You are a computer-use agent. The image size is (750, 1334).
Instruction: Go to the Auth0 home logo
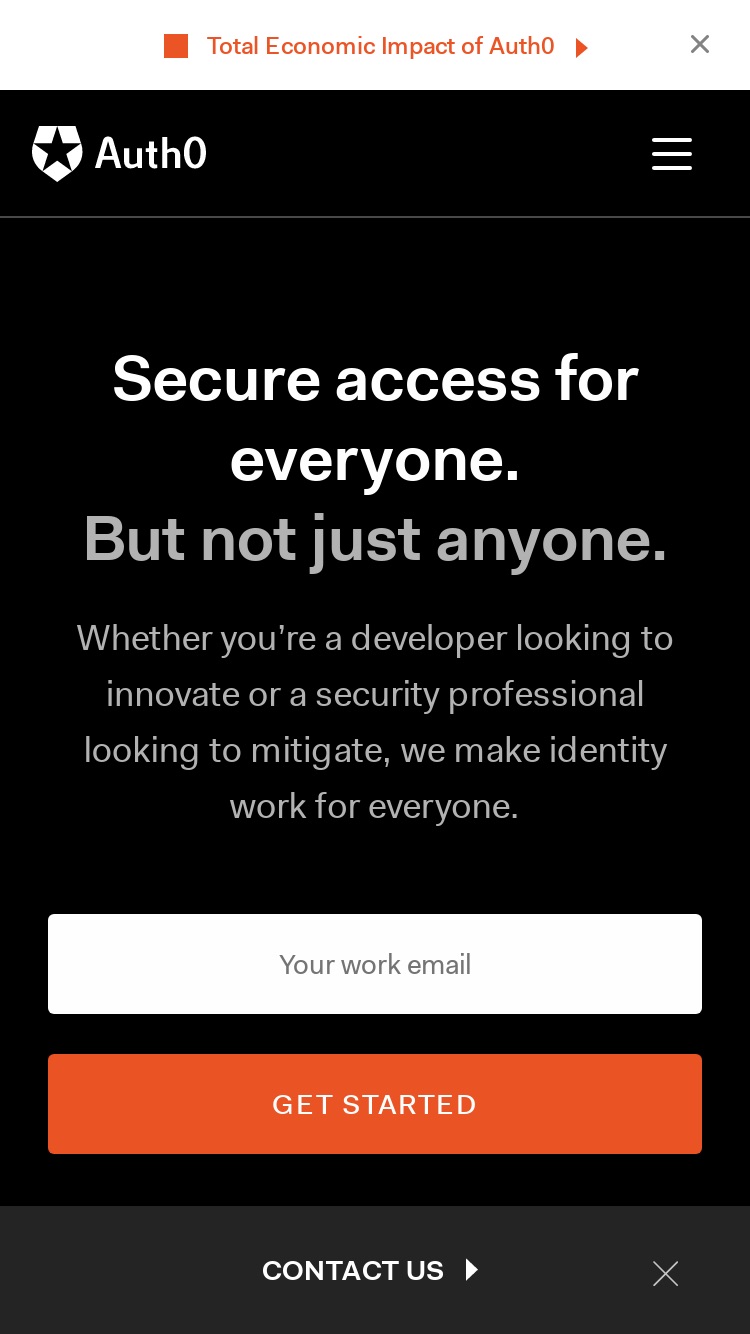pyautogui.click(x=119, y=153)
